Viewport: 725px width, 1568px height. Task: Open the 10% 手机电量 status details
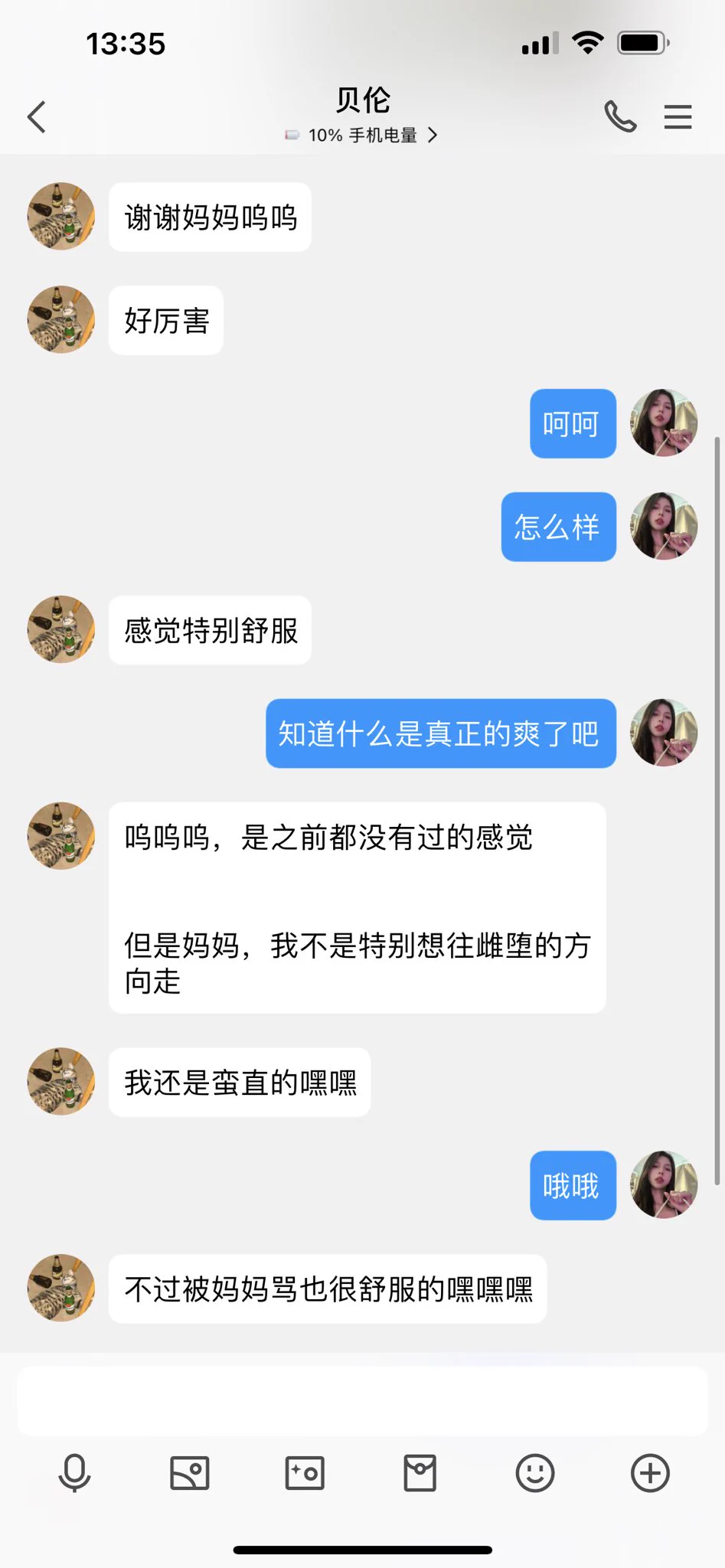[362, 136]
